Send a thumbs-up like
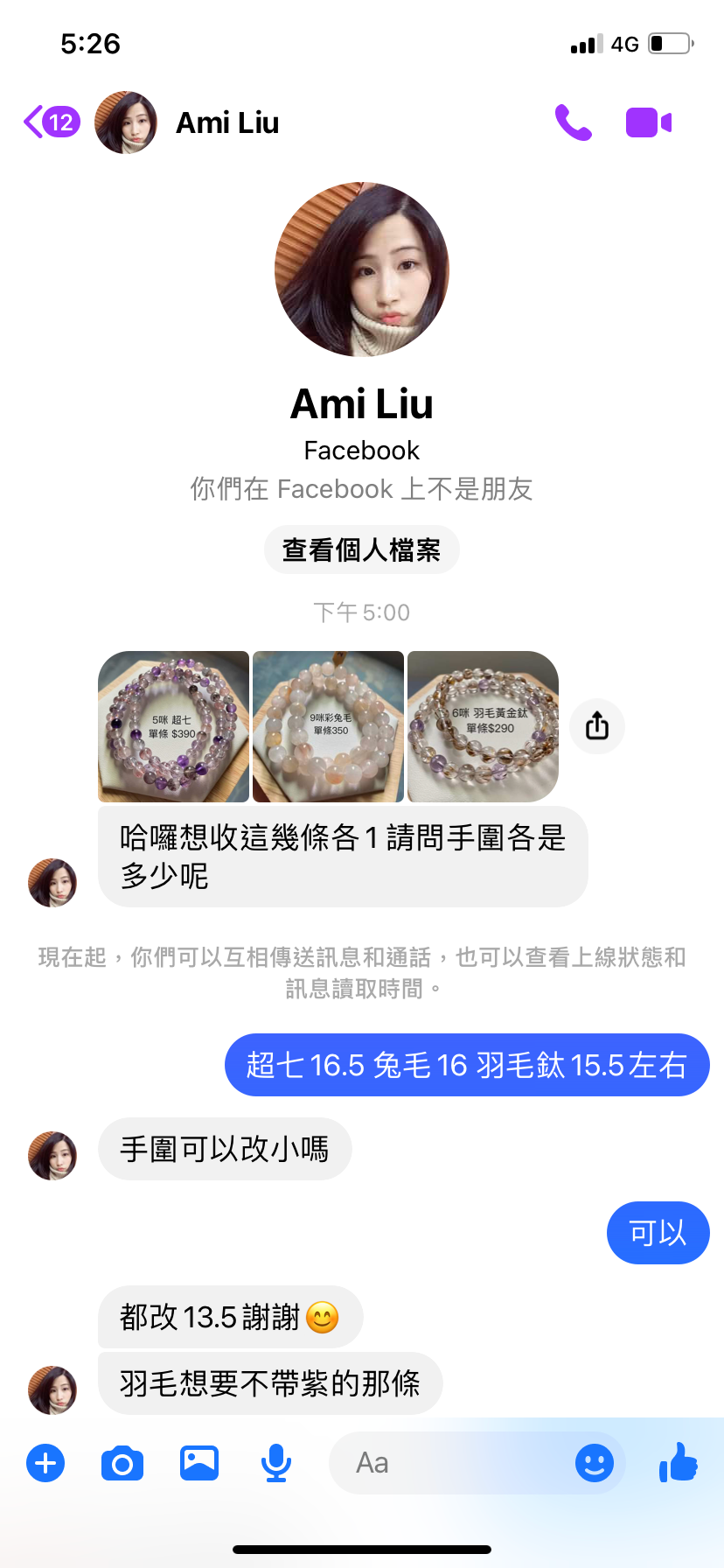Image resolution: width=724 pixels, height=1568 pixels. click(679, 1463)
